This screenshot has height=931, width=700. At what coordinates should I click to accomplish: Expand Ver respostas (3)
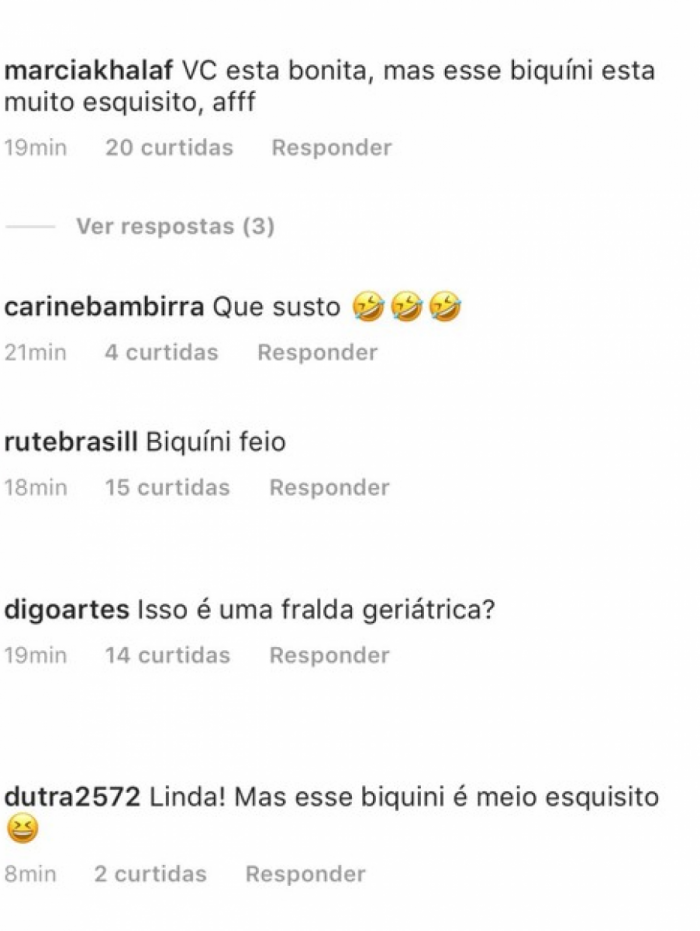174,227
